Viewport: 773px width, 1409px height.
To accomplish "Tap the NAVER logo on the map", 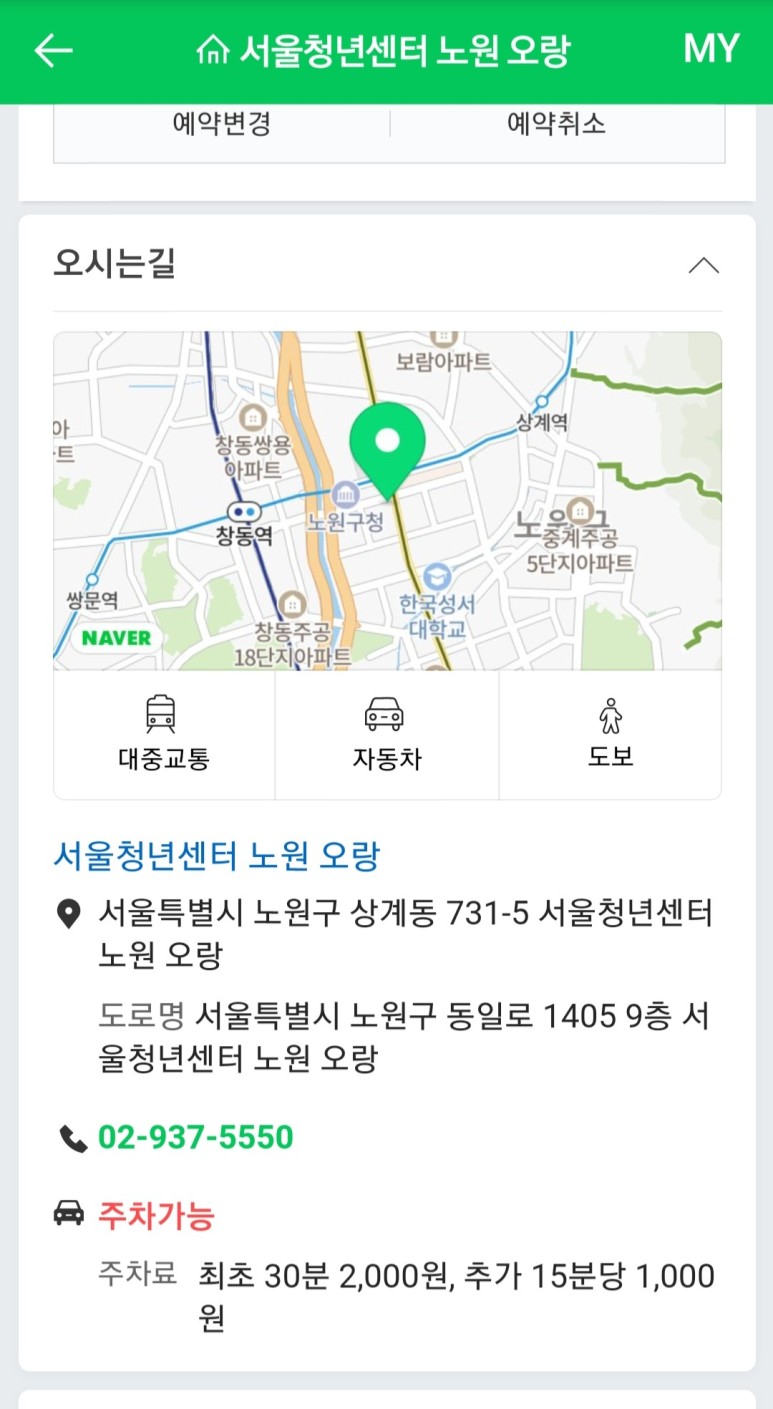I will 114,637.
